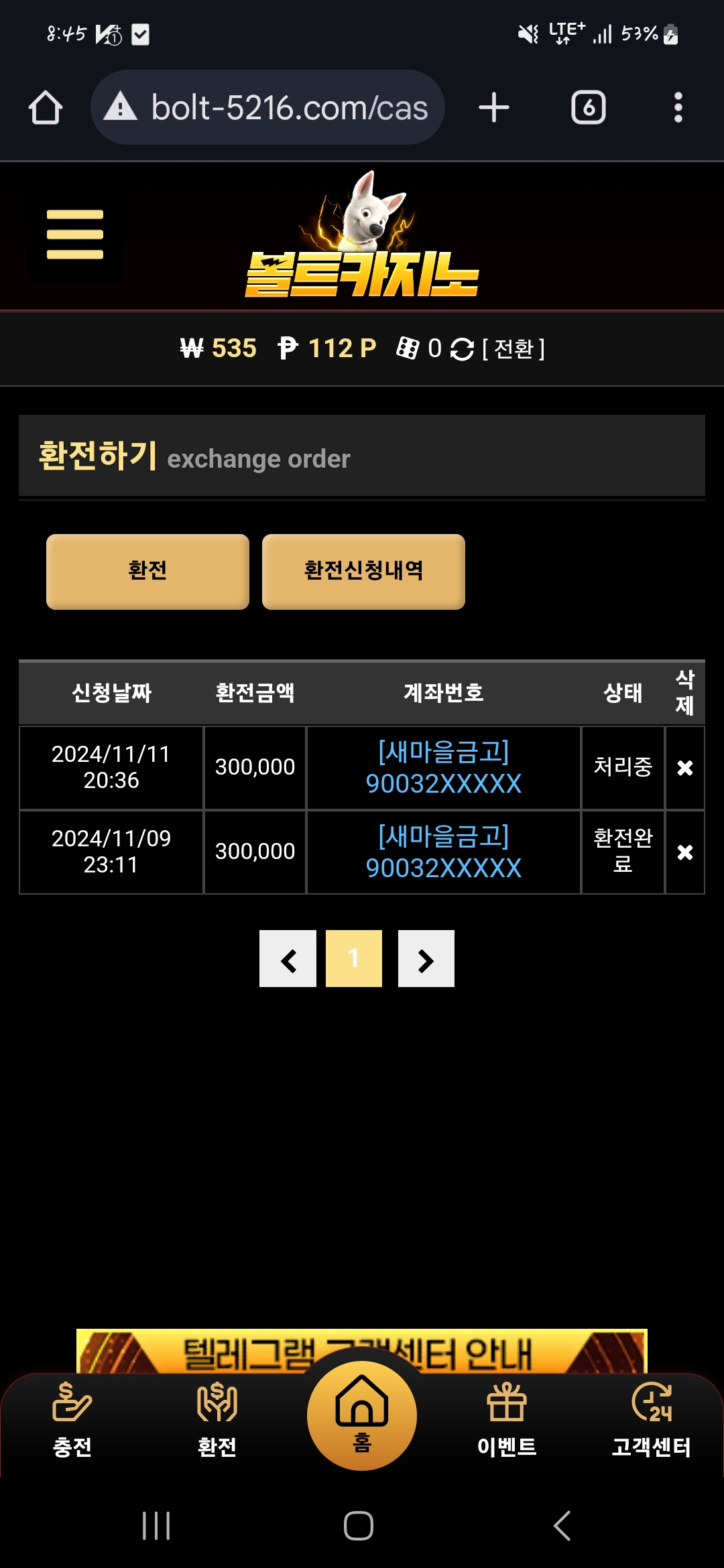This screenshot has width=724, height=1568.
Task: Tap the browser home icon
Action: coord(46,108)
